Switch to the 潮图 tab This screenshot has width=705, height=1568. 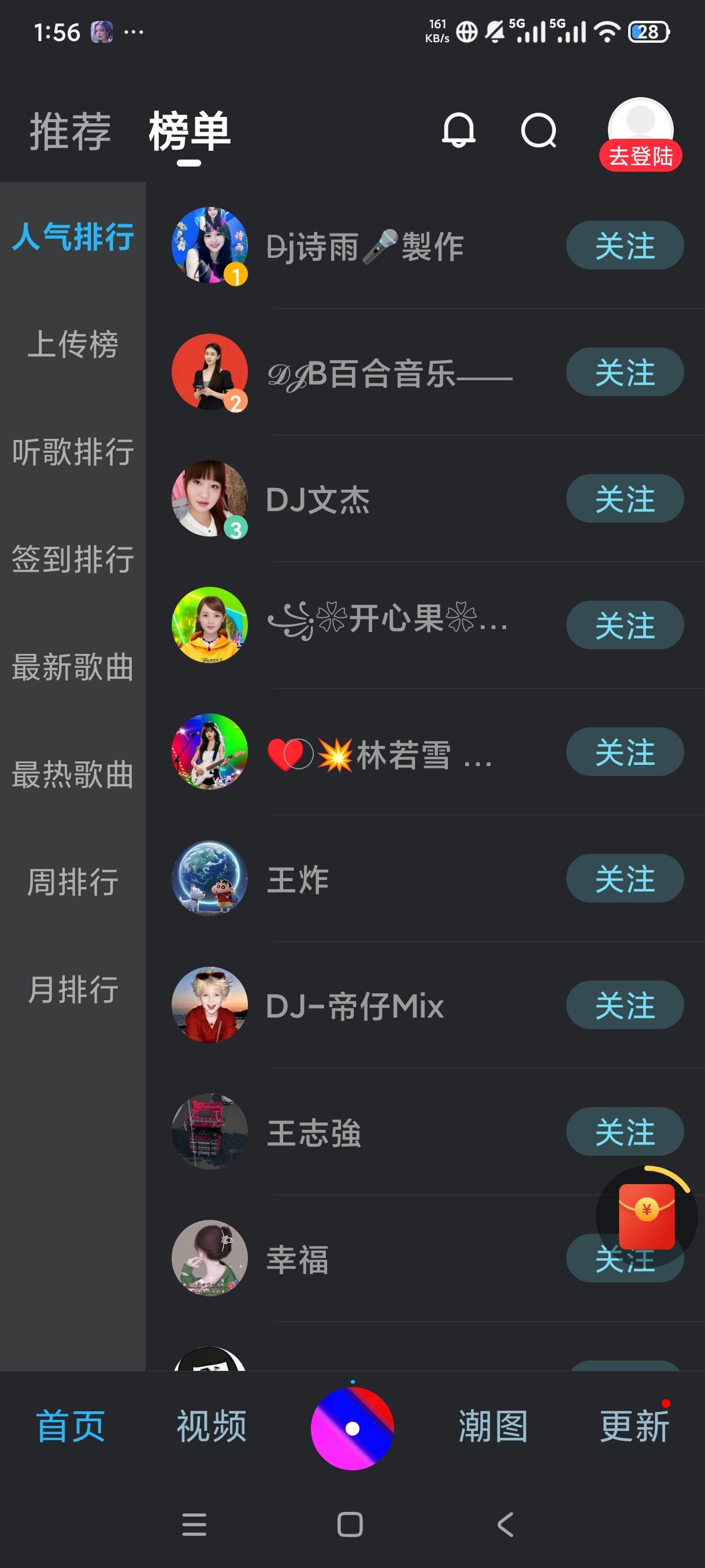coord(493,1426)
